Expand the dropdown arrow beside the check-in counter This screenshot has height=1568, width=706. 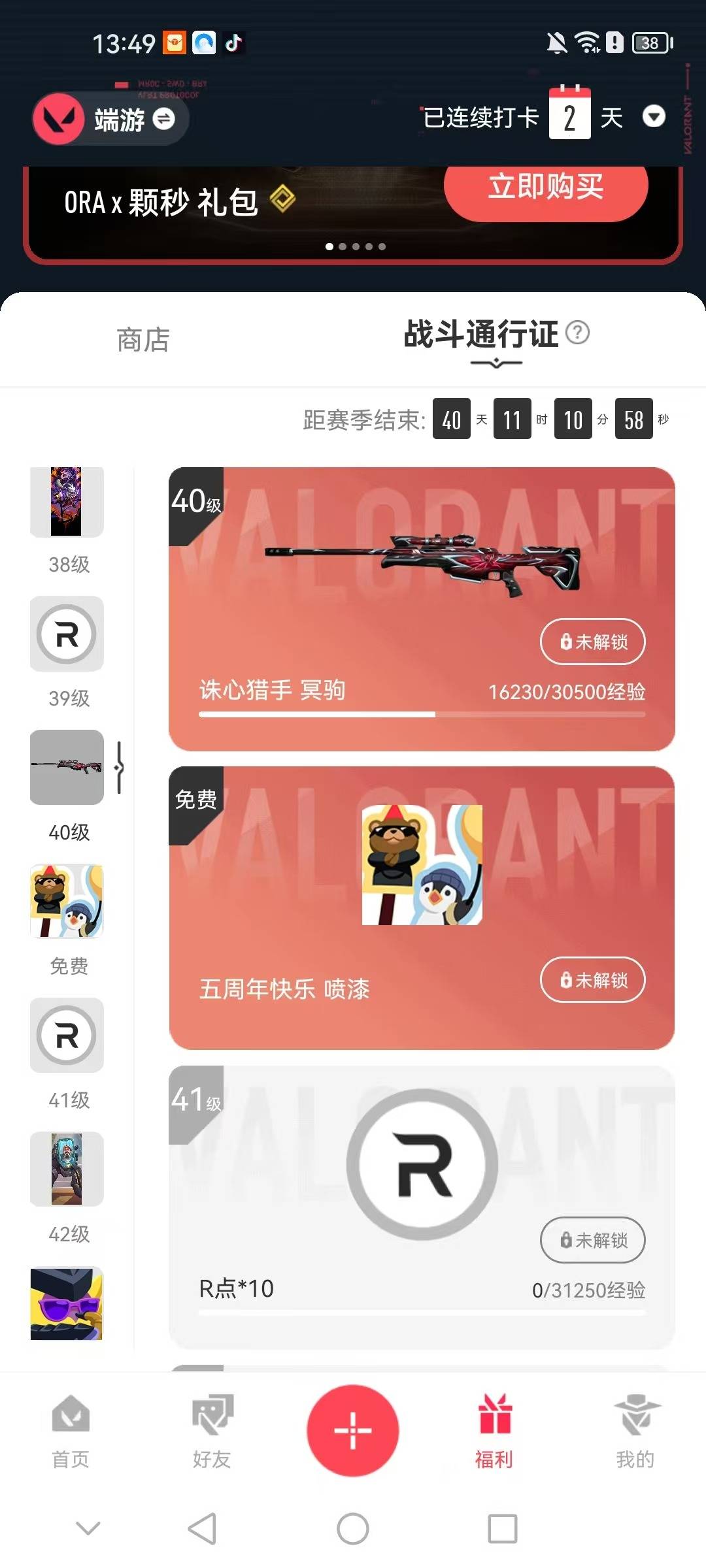[x=654, y=116]
